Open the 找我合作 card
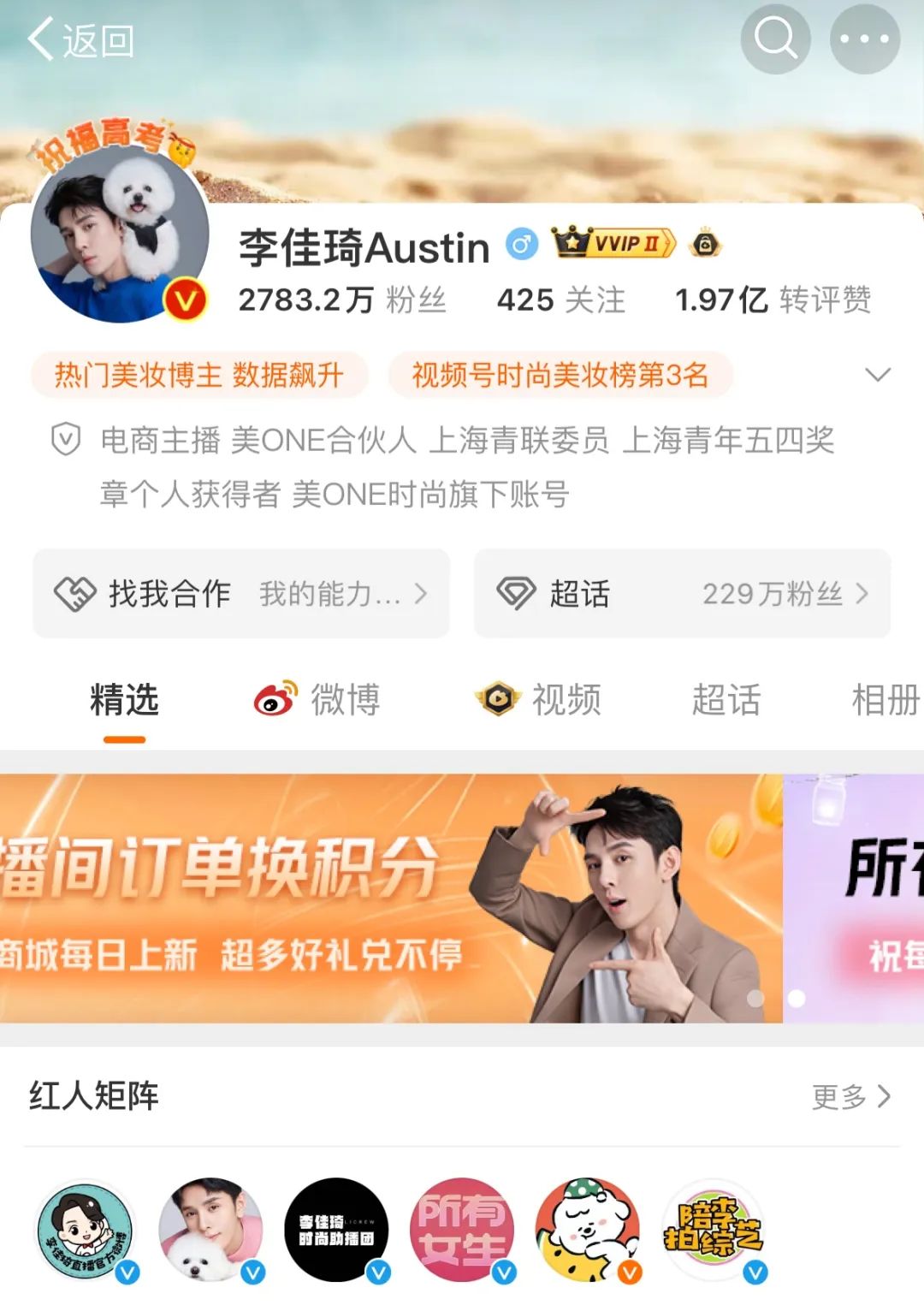This screenshot has width=924, height=1311. click(241, 593)
